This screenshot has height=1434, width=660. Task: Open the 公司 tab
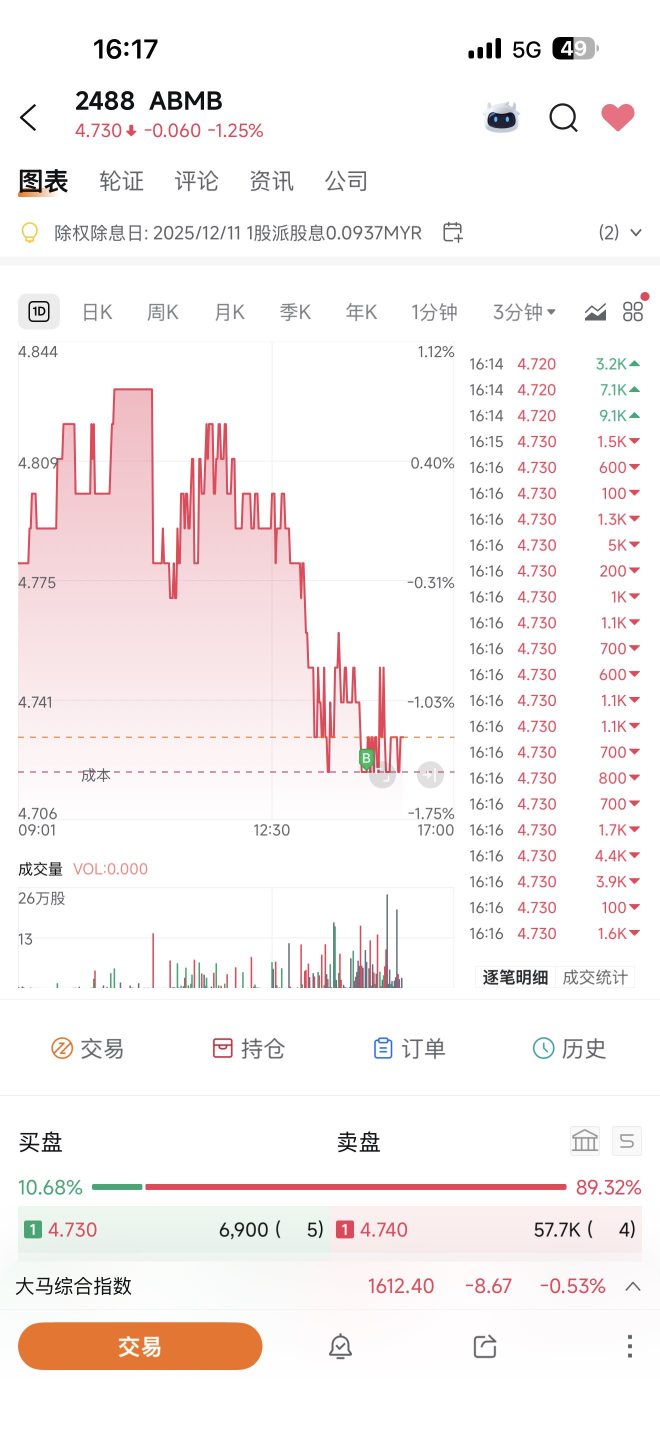(x=346, y=181)
